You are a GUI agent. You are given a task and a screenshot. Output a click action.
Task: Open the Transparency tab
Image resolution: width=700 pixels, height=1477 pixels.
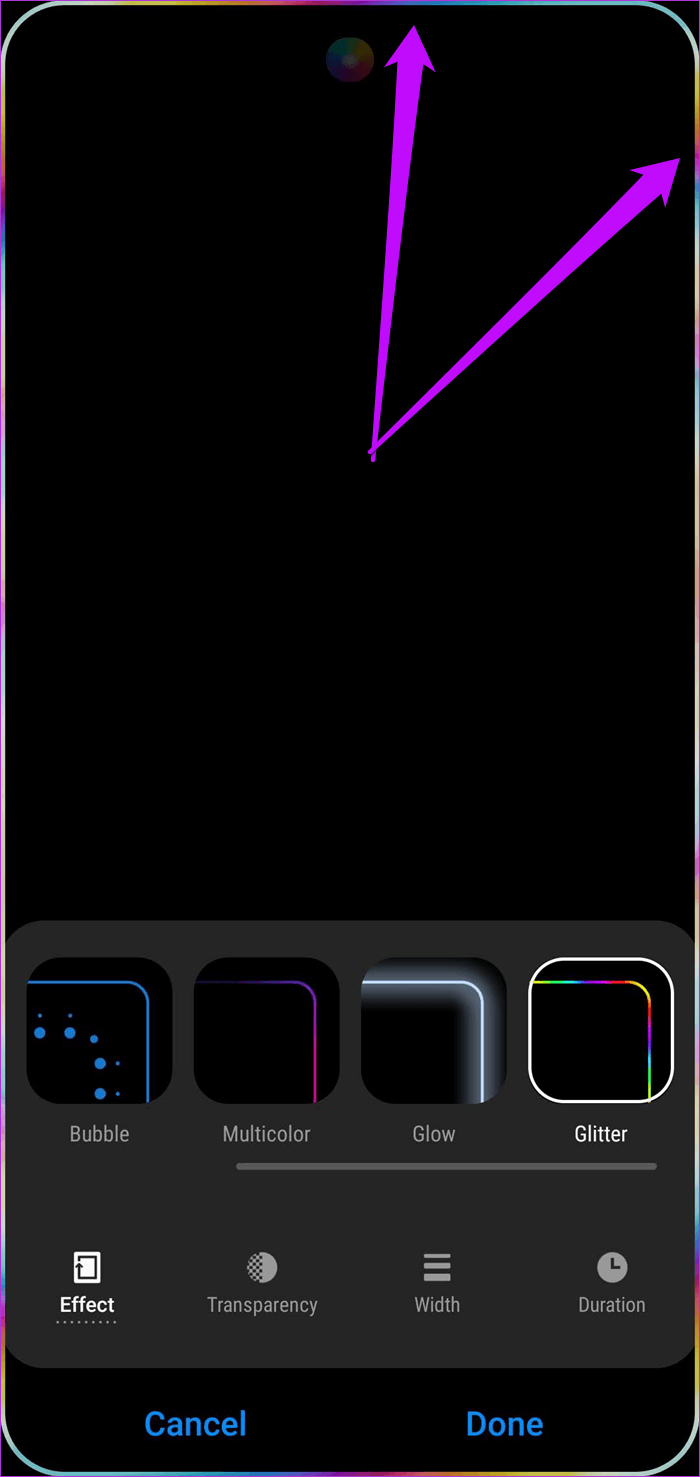click(262, 1284)
